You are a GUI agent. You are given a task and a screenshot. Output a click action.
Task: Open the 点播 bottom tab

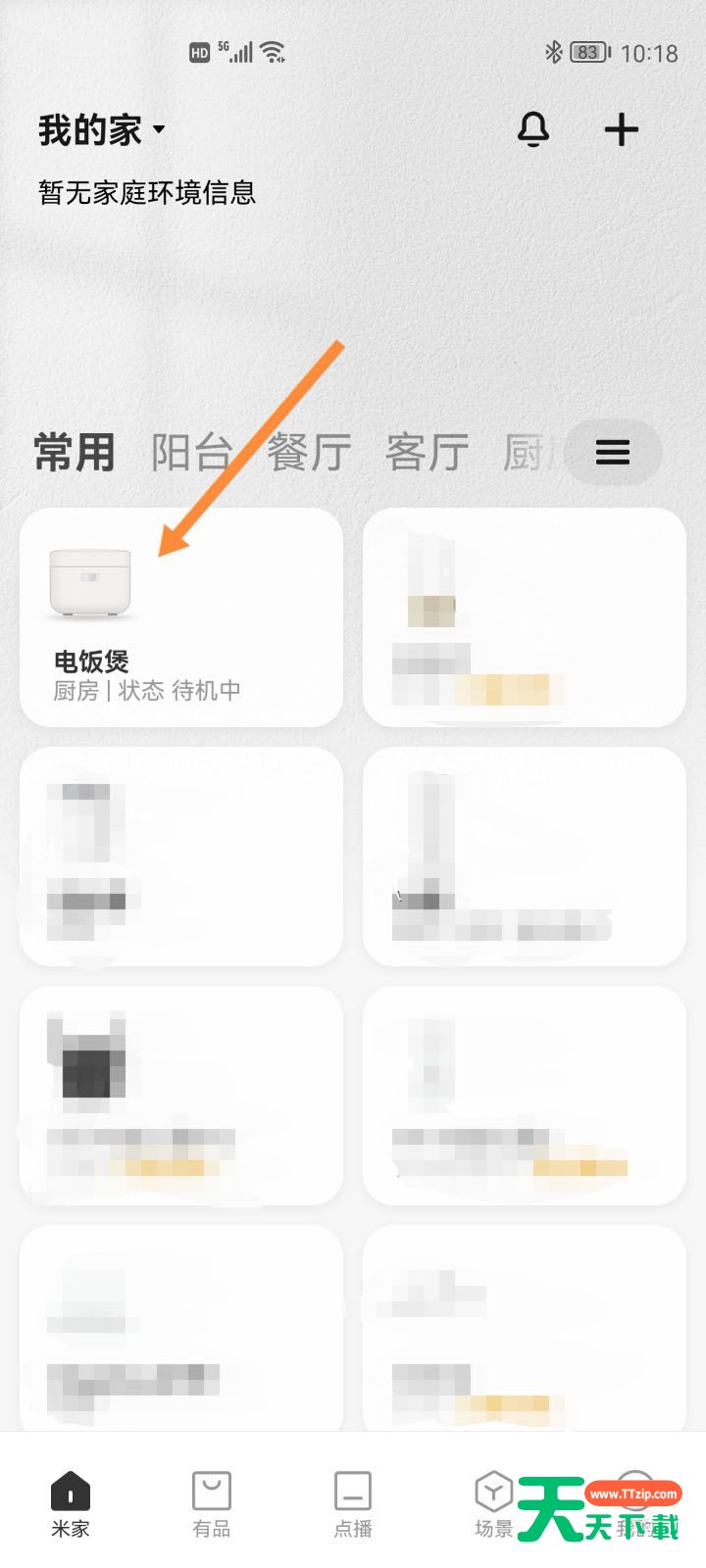(353, 1504)
